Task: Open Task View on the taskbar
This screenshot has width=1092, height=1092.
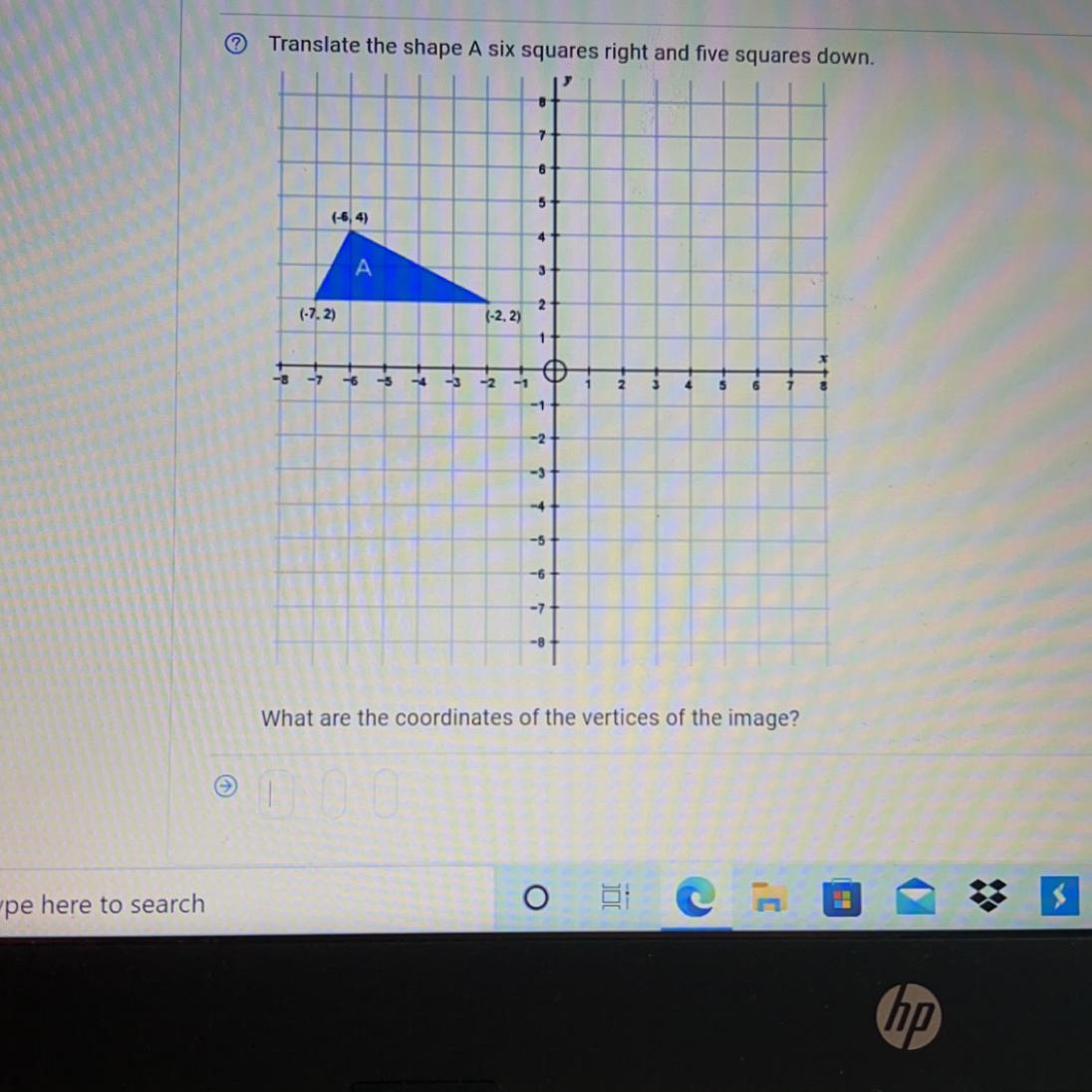Action: [615, 899]
